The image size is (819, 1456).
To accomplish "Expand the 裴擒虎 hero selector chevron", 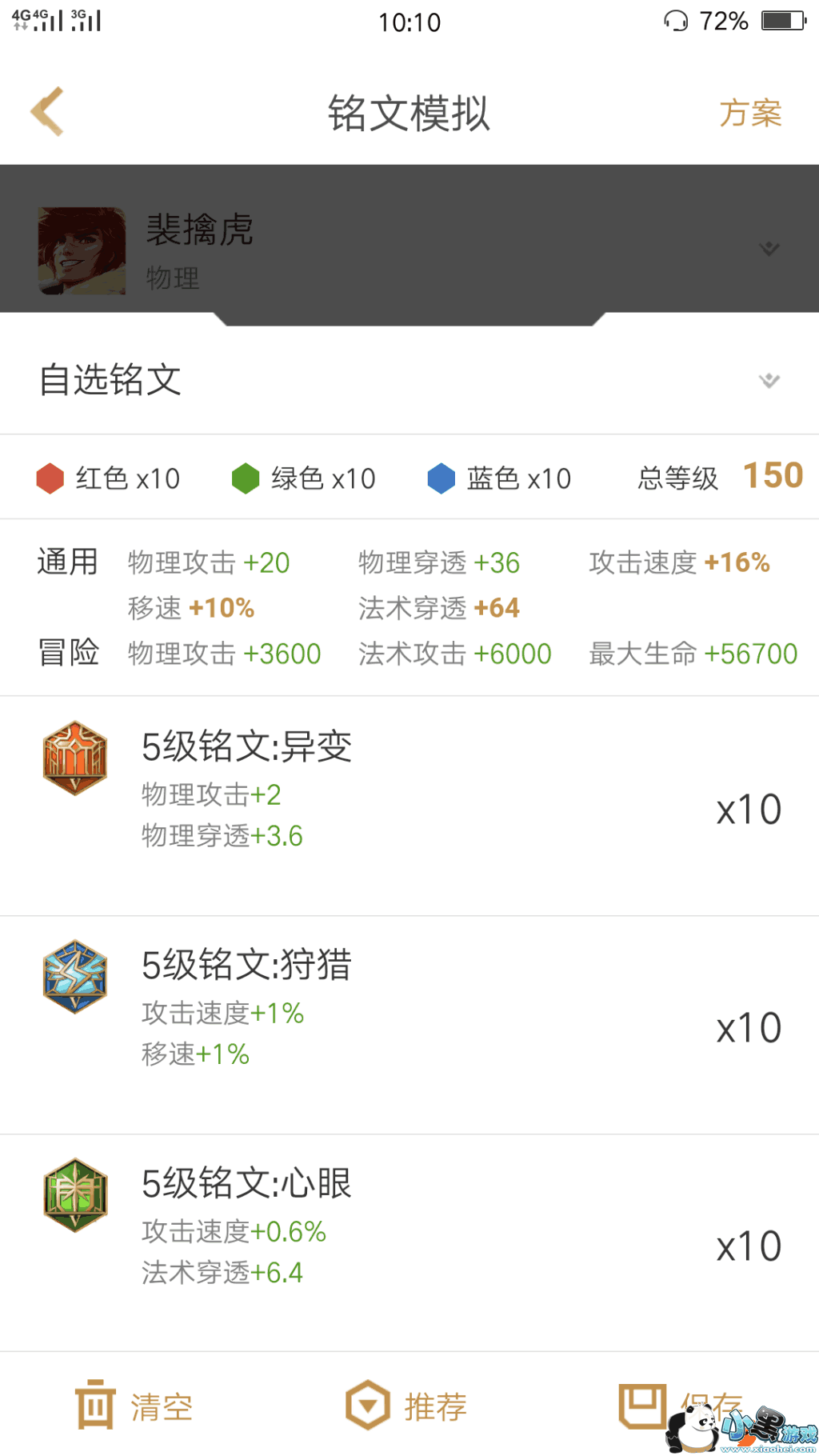I will click(x=769, y=249).
